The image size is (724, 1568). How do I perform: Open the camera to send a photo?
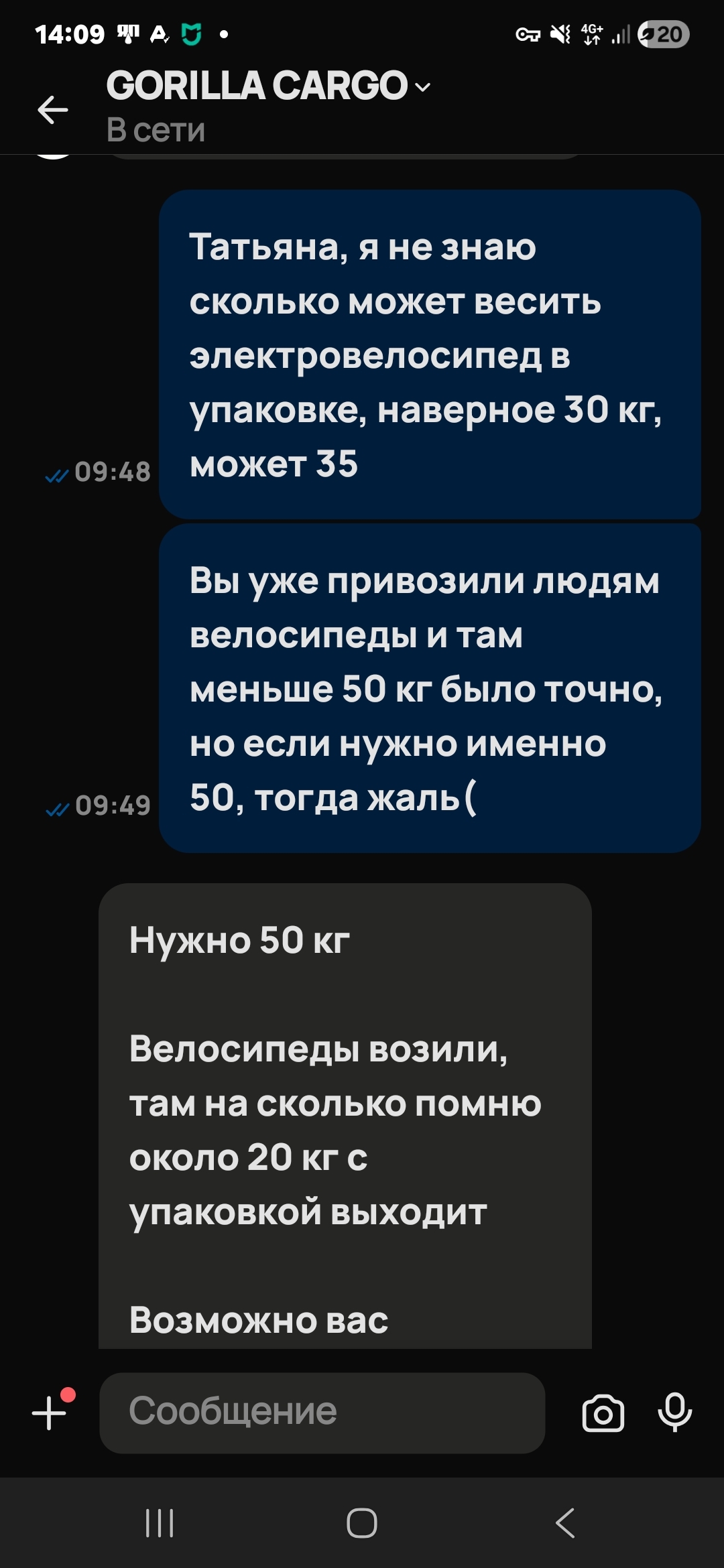[x=603, y=1413]
